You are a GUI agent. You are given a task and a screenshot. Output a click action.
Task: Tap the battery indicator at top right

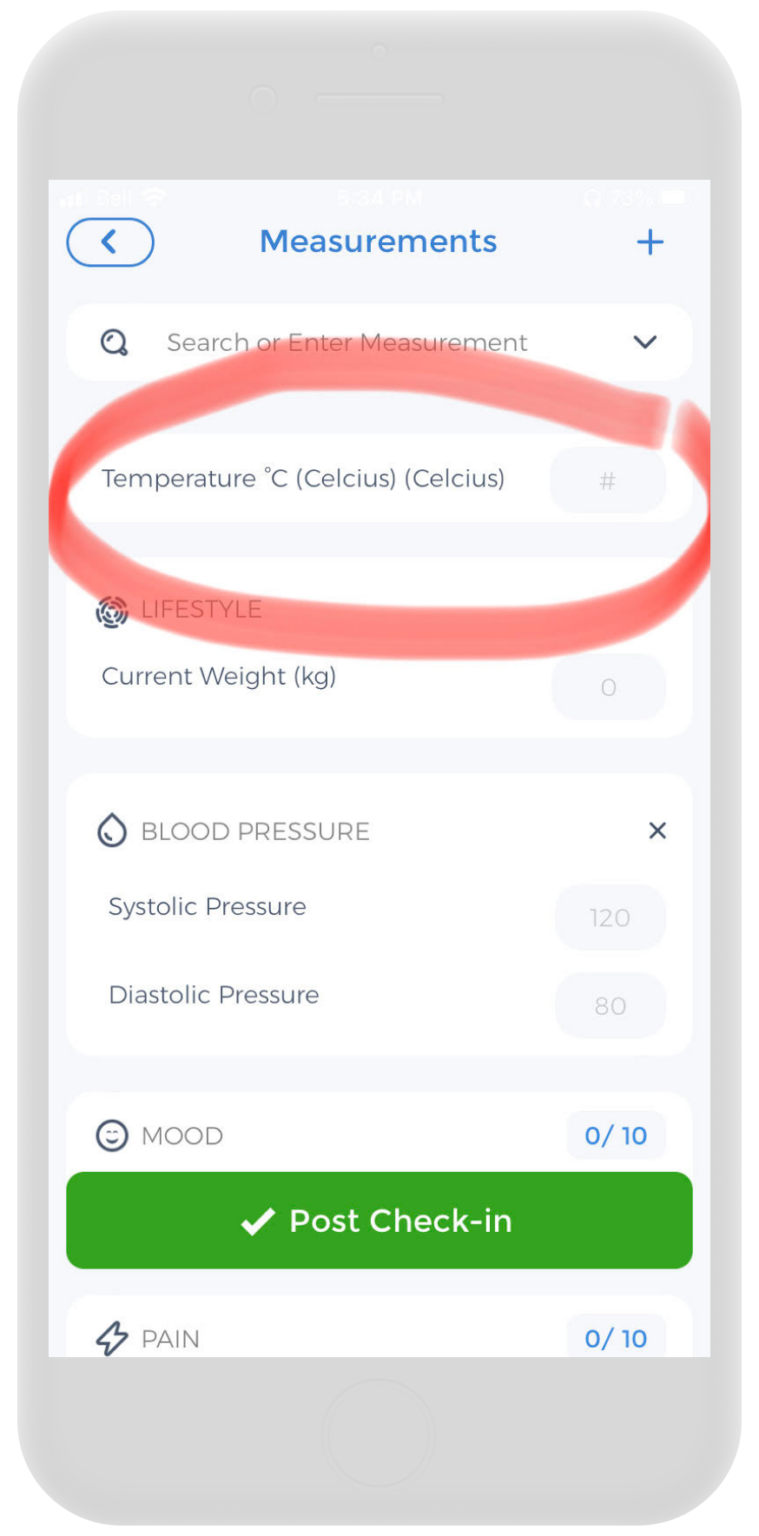click(x=675, y=198)
